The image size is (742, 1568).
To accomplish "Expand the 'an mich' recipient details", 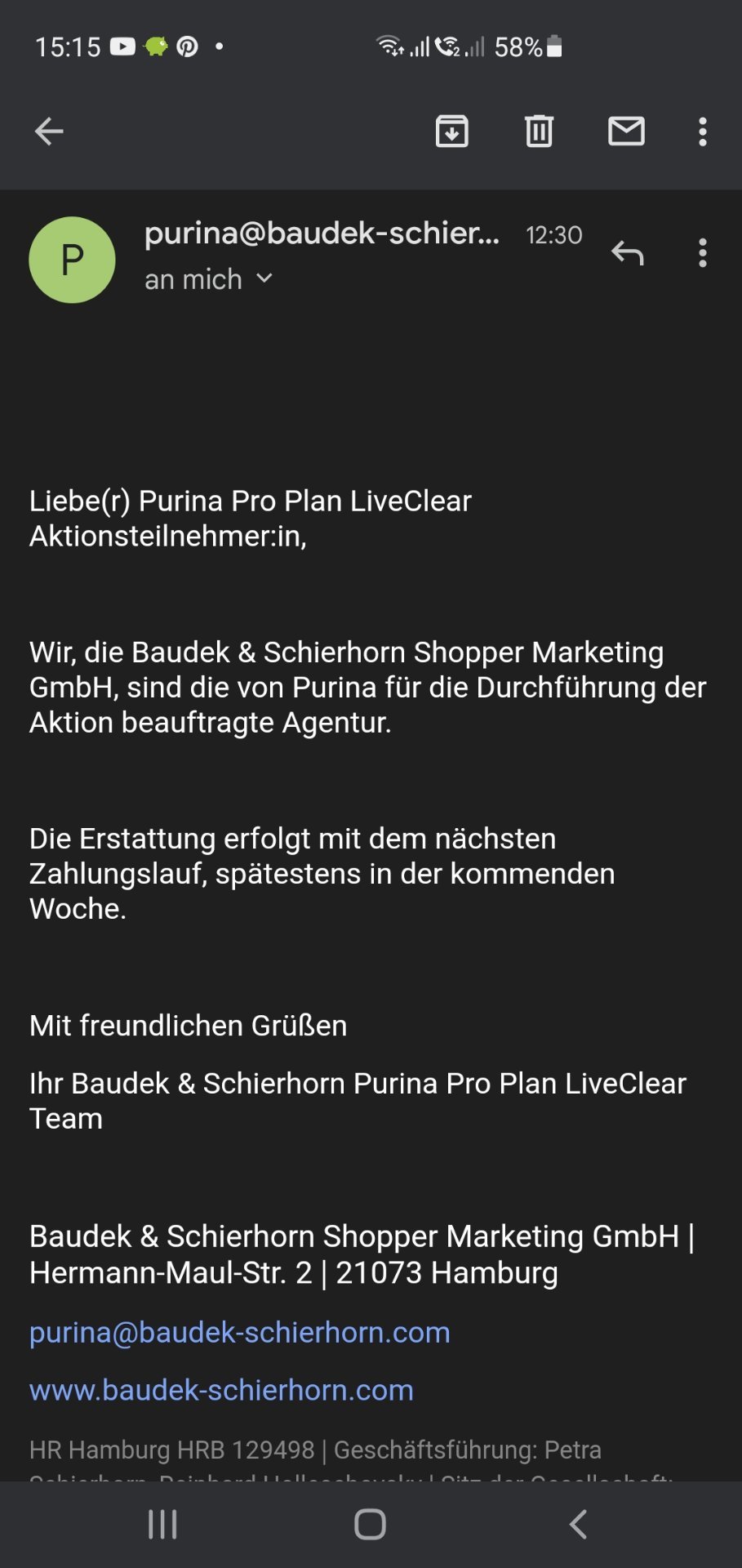I will click(209, 279).
